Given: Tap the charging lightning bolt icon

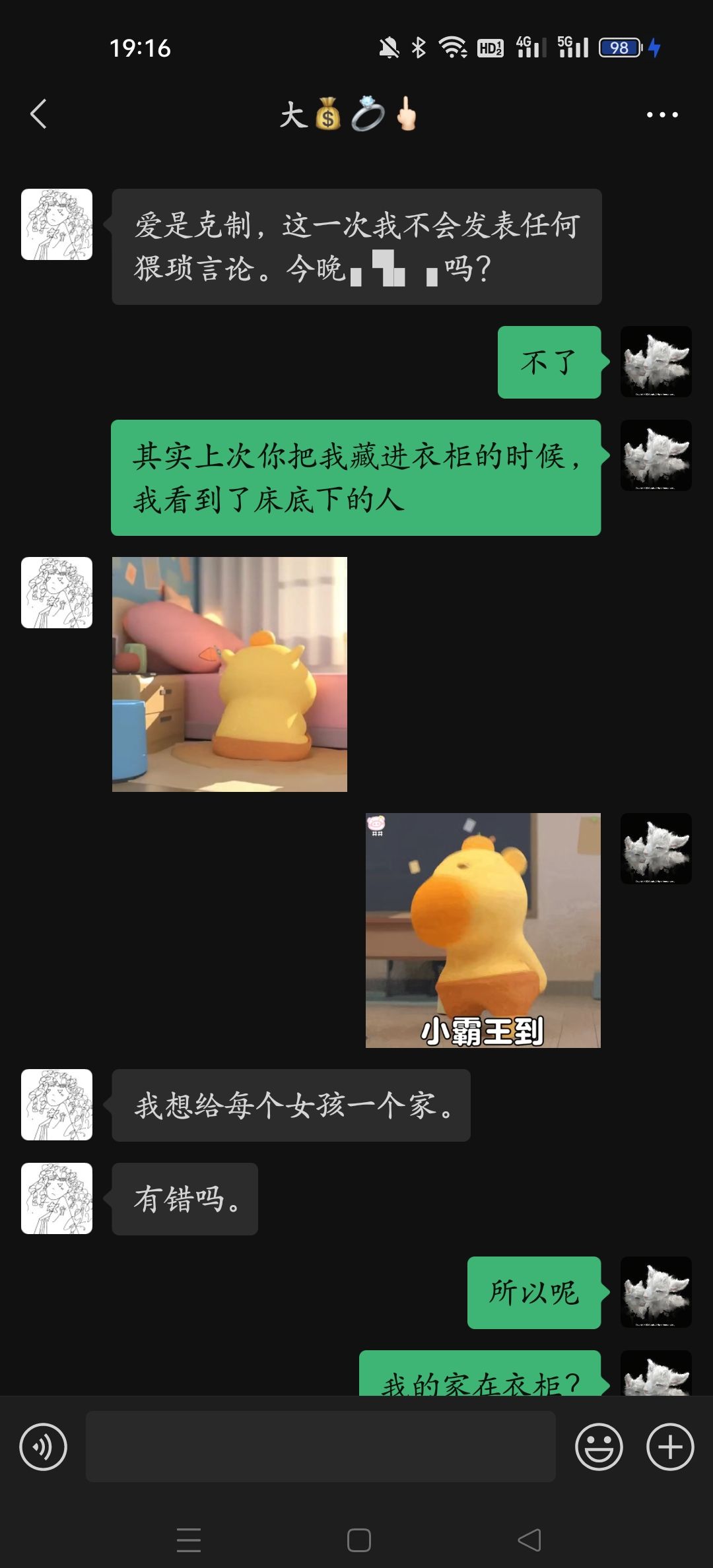Looking at the screenshot, I should pos(655,48).
